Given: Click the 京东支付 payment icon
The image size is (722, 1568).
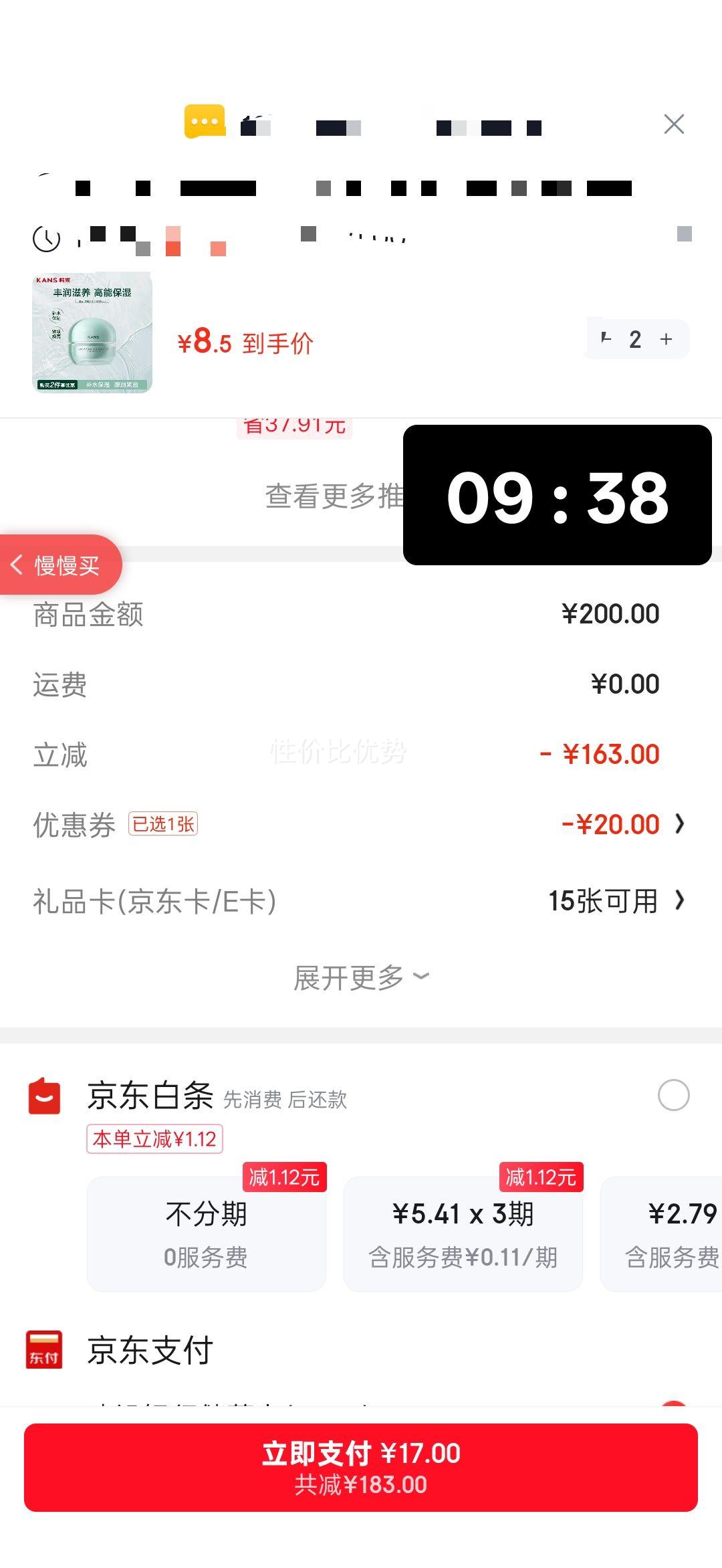Looking at the screenshot, I should [x=43, y=1351].
